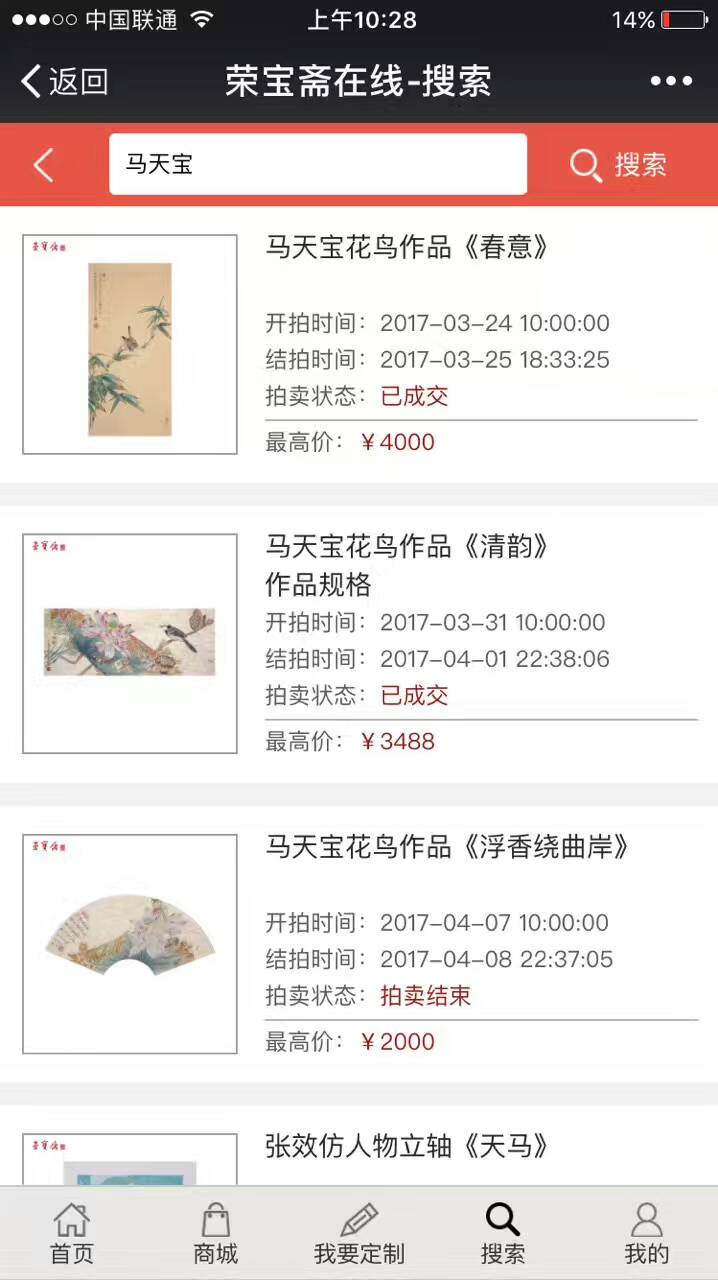Switch to the 我的 profile tab
This screenshot has width=718, height=1280.
647,1234
